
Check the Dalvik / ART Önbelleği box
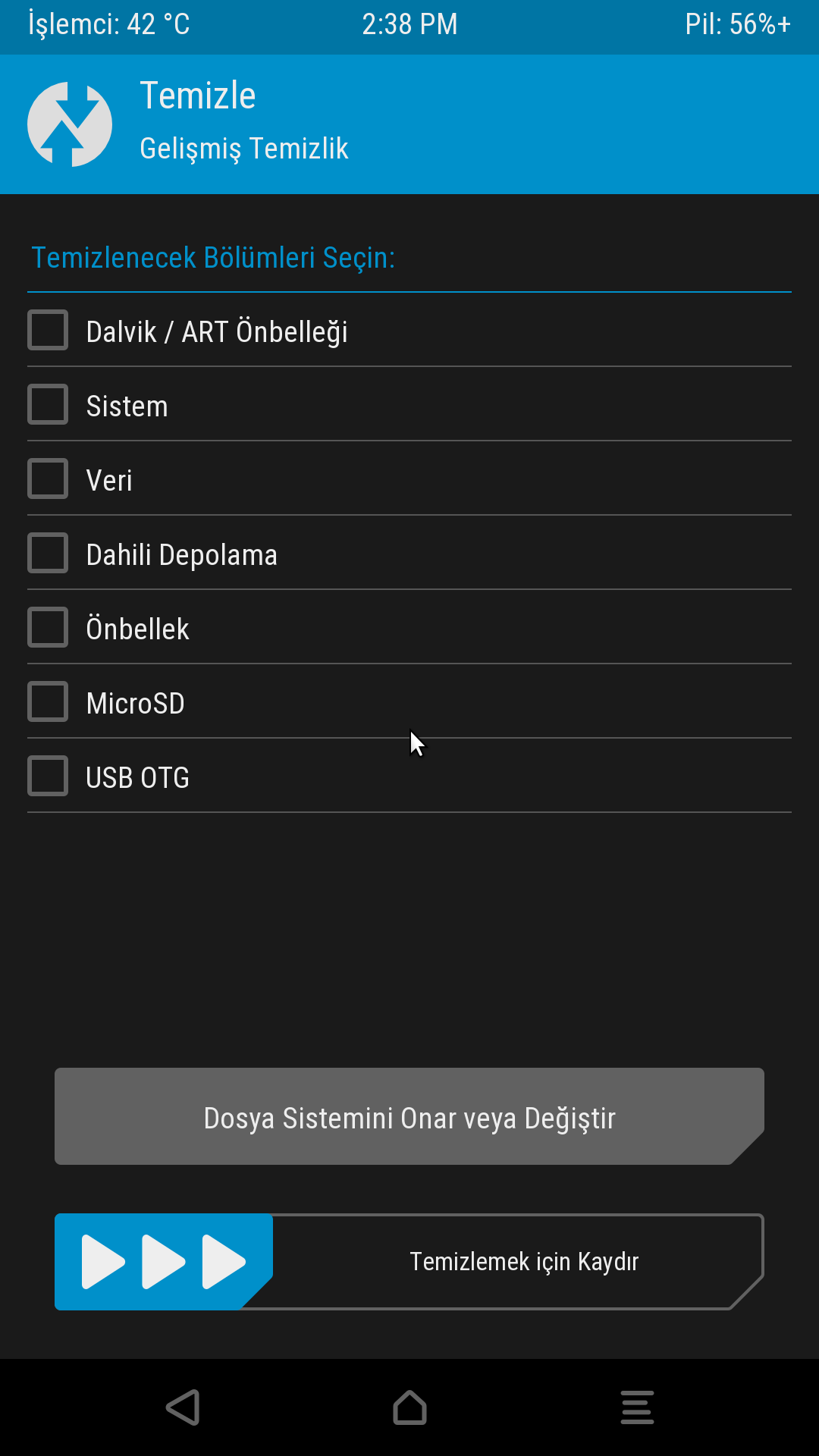pos(48,330)
